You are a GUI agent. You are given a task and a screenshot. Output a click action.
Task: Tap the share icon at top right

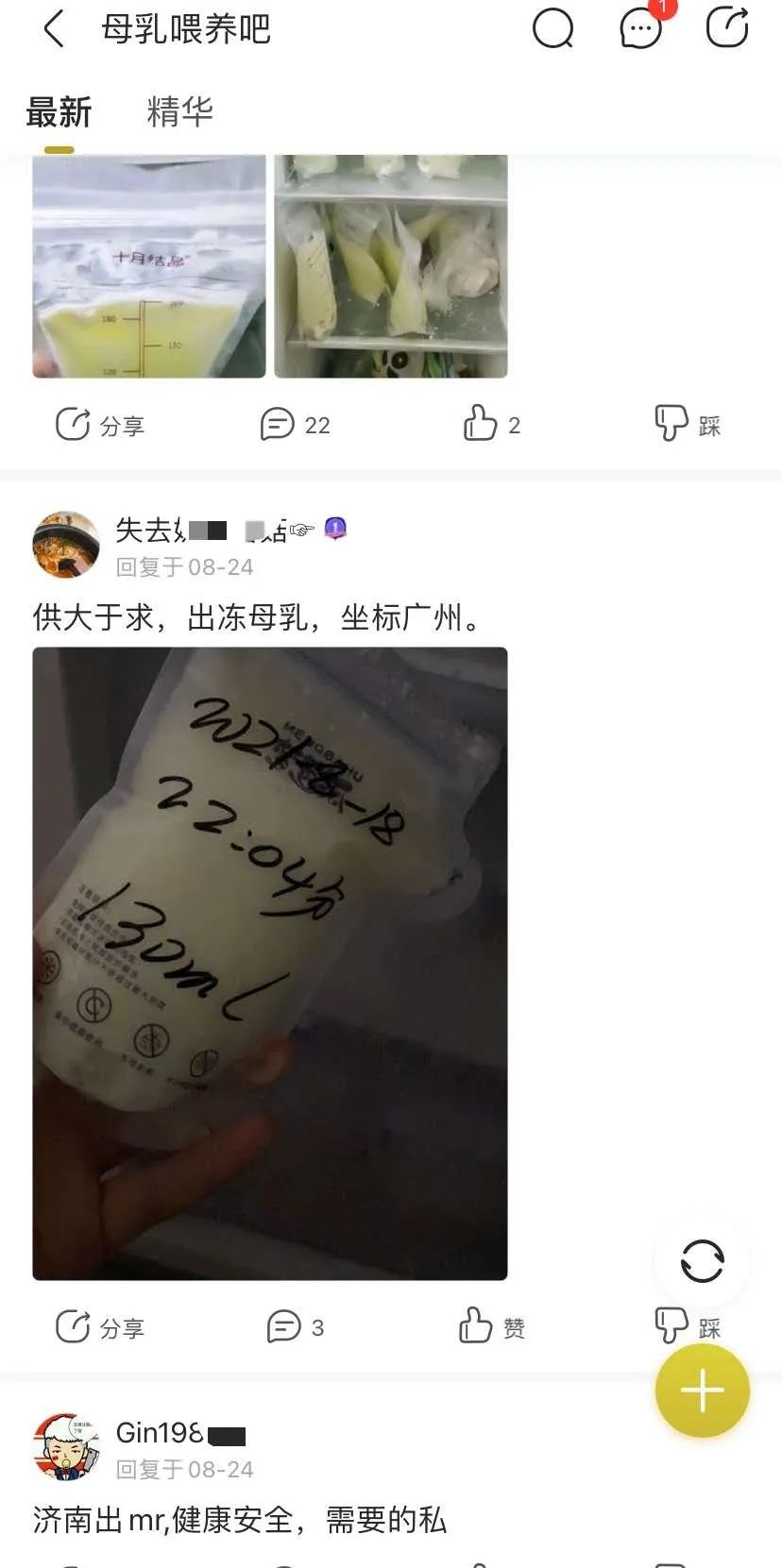pyautogui.click(x=727, y=29)
